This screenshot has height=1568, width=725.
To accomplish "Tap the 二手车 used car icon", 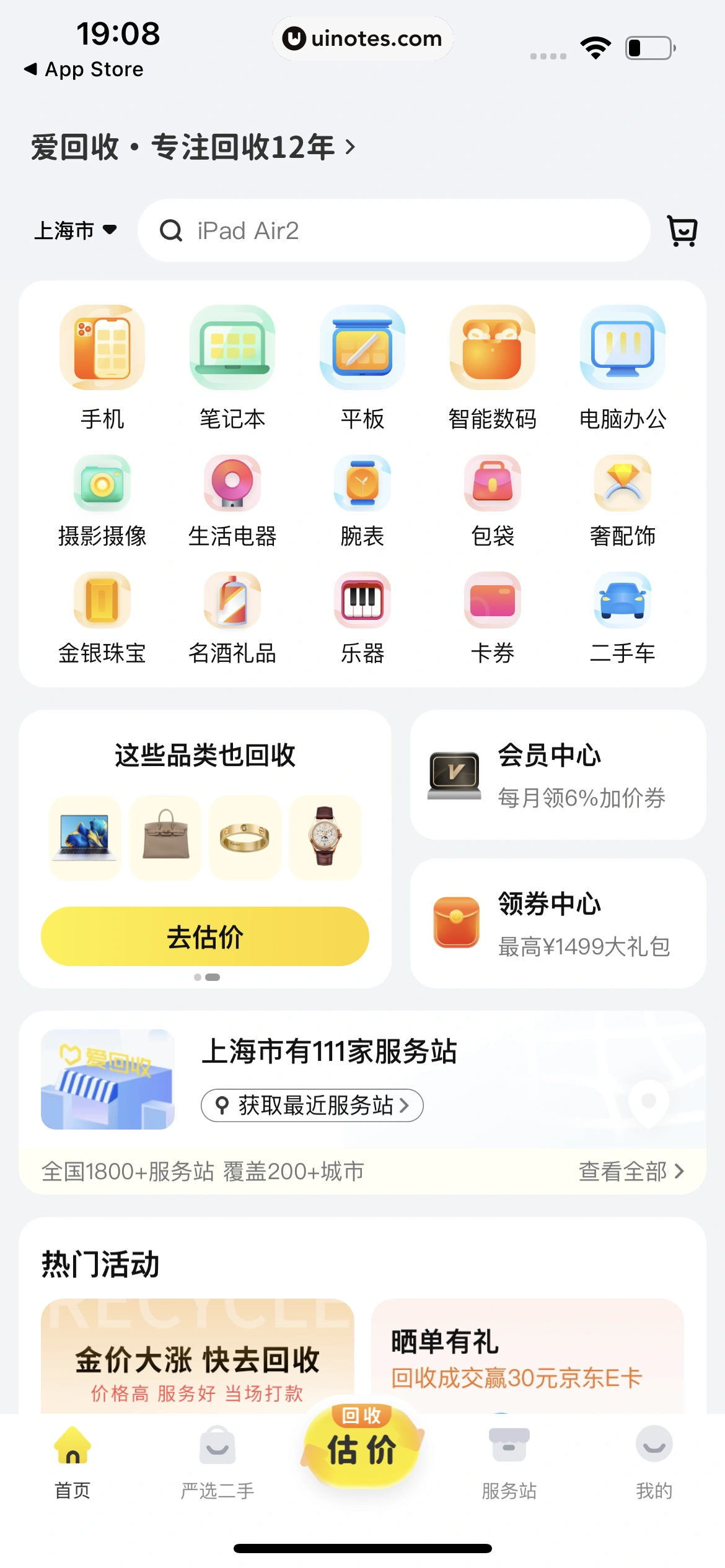I will [622, 599].
